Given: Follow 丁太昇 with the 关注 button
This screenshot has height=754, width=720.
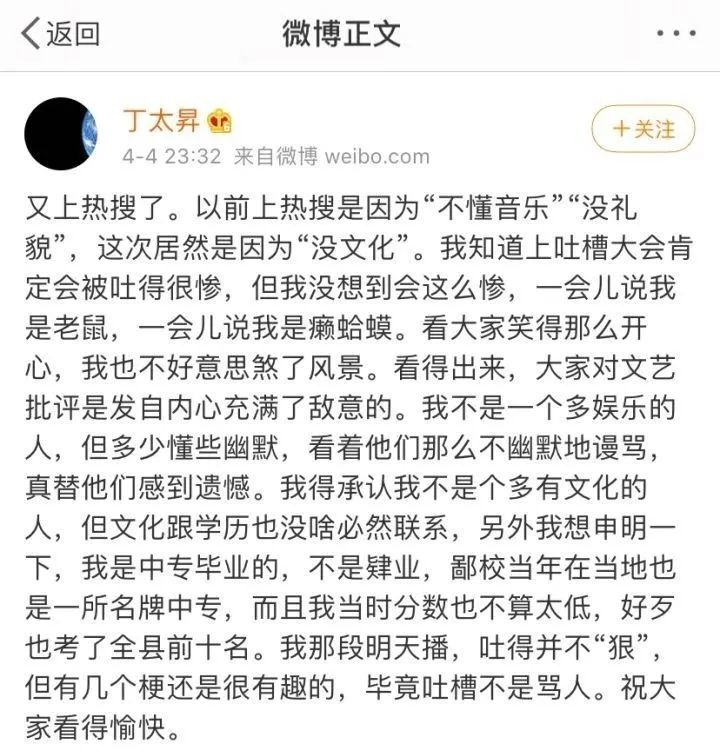Looking at the screenshot, I should click(643, 129).
